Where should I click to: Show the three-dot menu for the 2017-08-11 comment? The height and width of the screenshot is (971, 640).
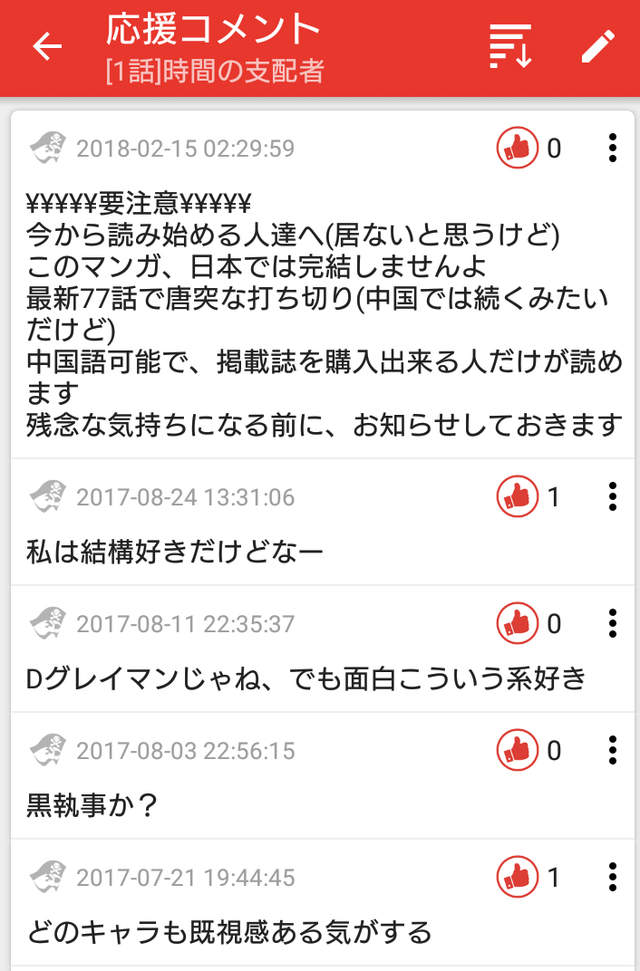[x=612, y=623]
